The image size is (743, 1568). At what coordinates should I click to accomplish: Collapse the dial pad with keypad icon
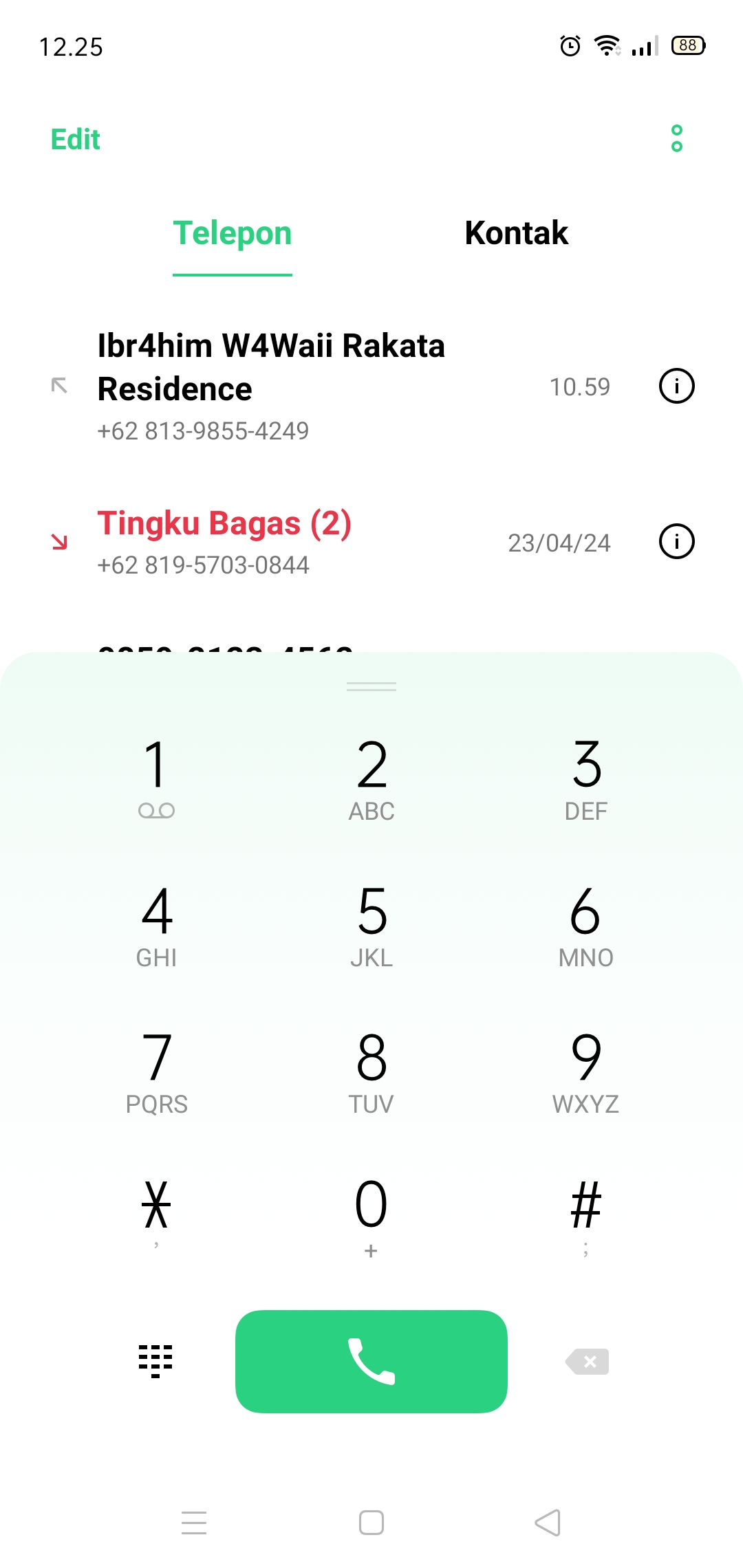tap(155, 1361)
